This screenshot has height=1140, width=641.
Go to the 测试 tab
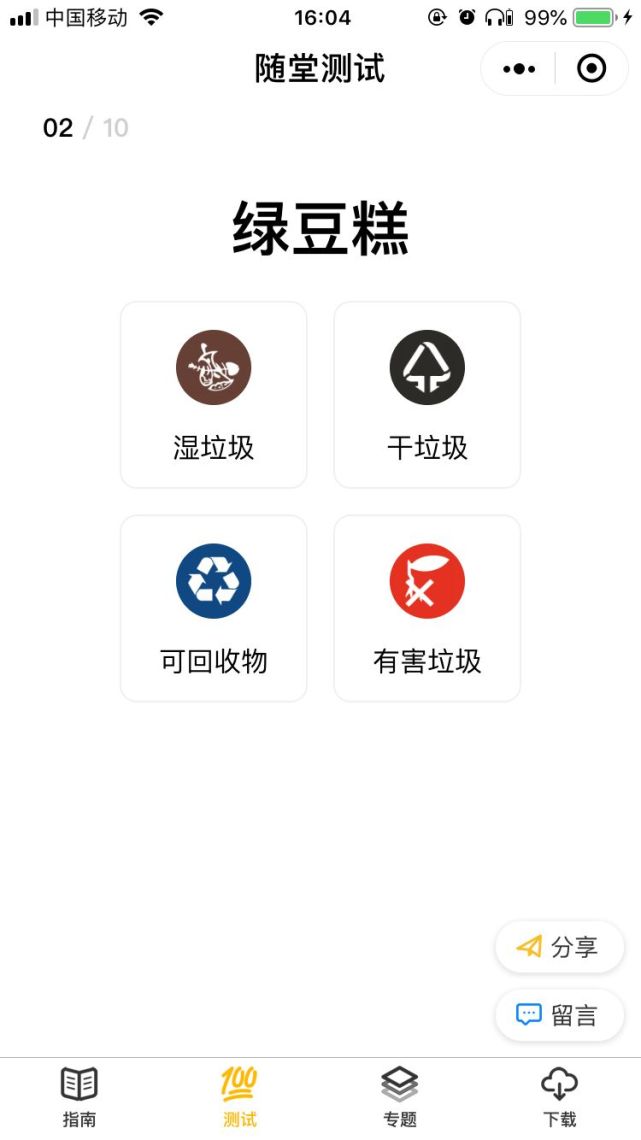point(240,1096)
